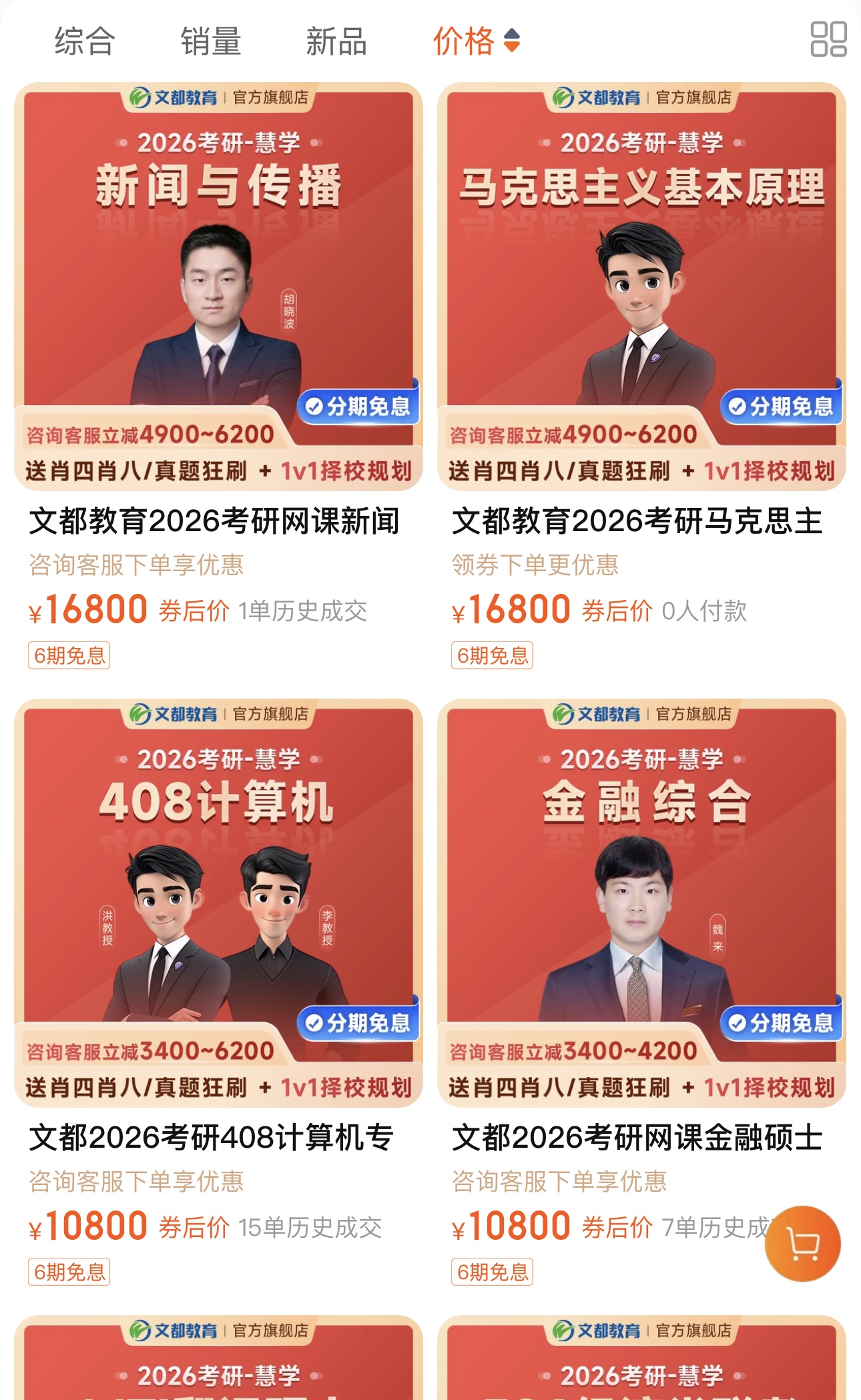The image size is (861, 1400).
Task: Open 新闻与传播 course product card
Action: point(218,287)
